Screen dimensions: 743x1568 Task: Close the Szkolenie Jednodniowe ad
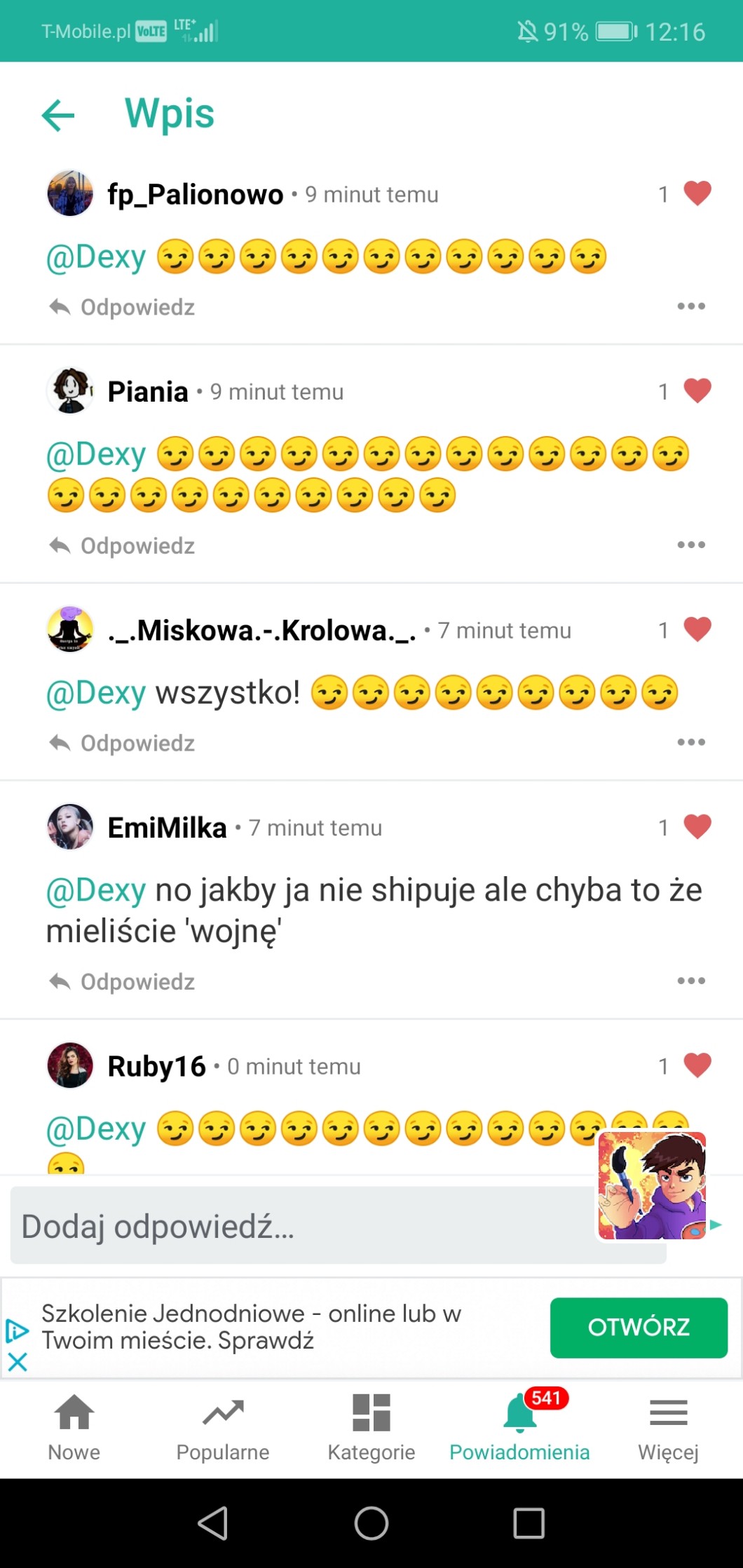tap(18, 1362)
